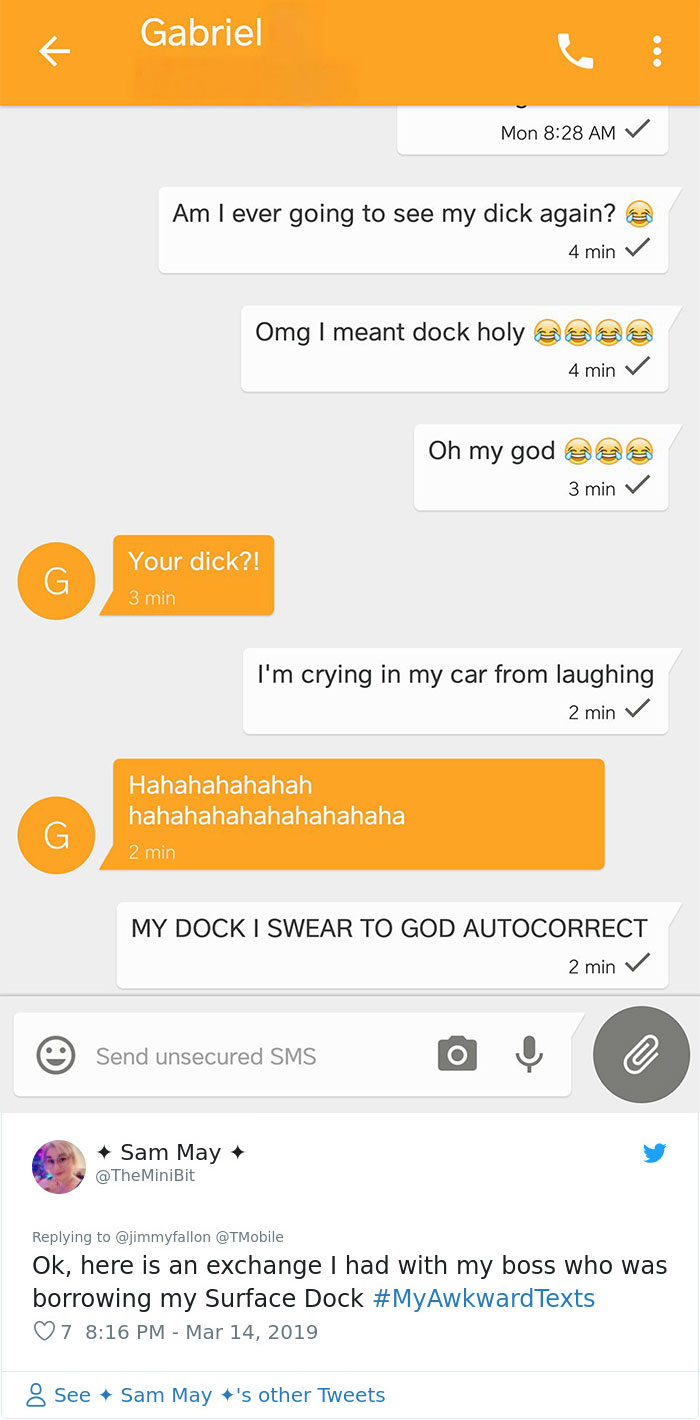Image resolution: width=700 pixels, height=1420 pixels.
Task: Like the tweet with the heart icon
Action: [44, 1332]
